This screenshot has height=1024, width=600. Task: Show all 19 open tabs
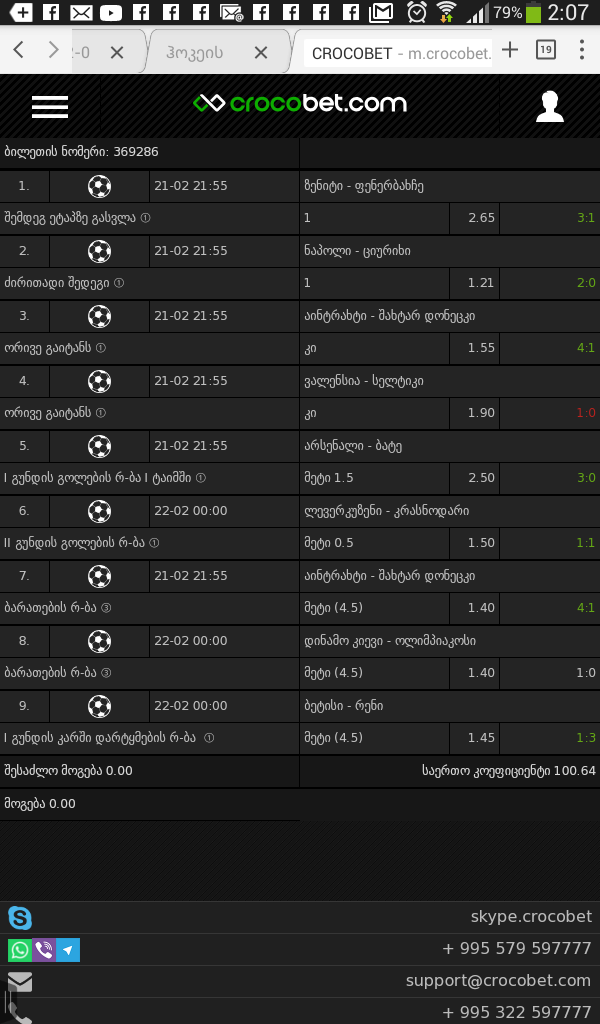546,50
